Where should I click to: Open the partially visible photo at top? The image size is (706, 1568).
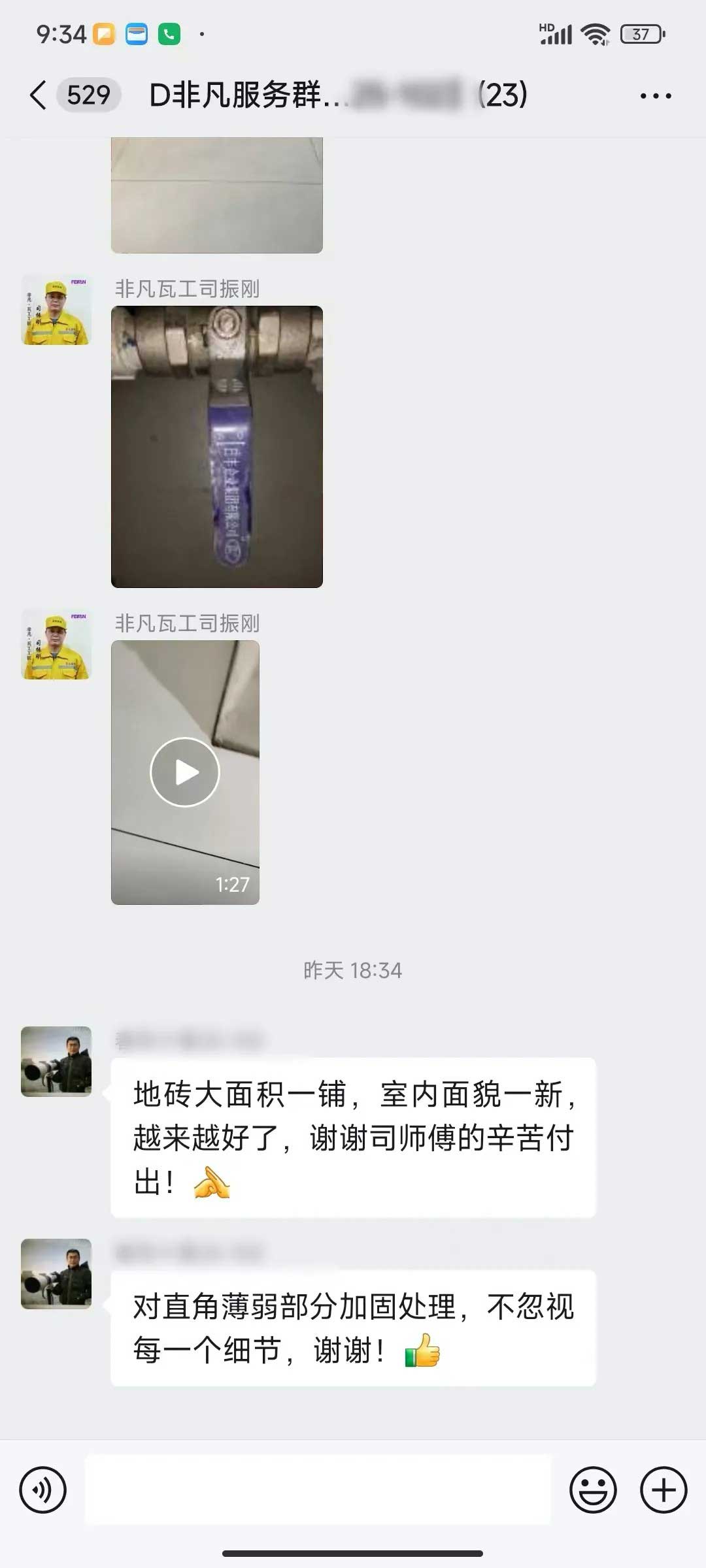click(216, 195)
